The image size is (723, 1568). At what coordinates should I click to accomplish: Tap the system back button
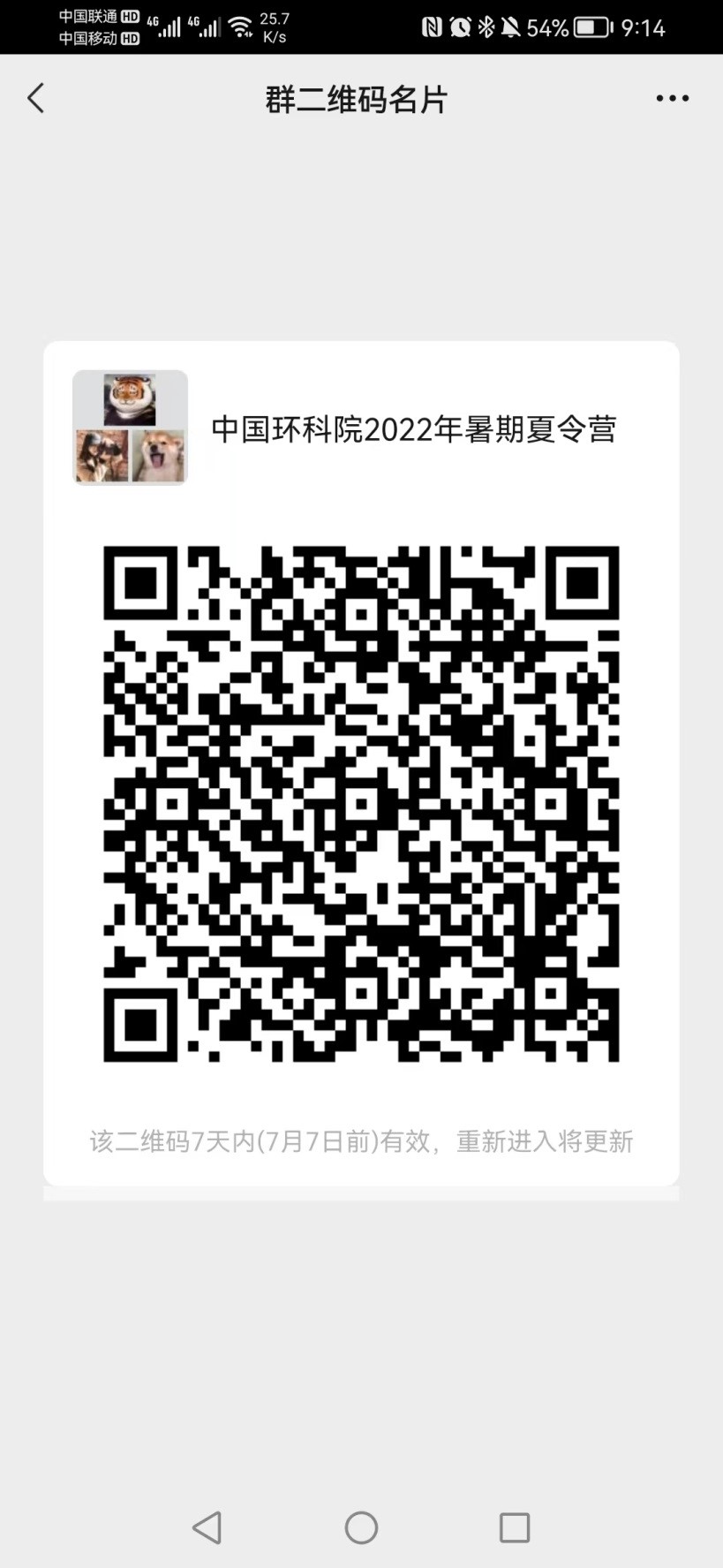207,1526
